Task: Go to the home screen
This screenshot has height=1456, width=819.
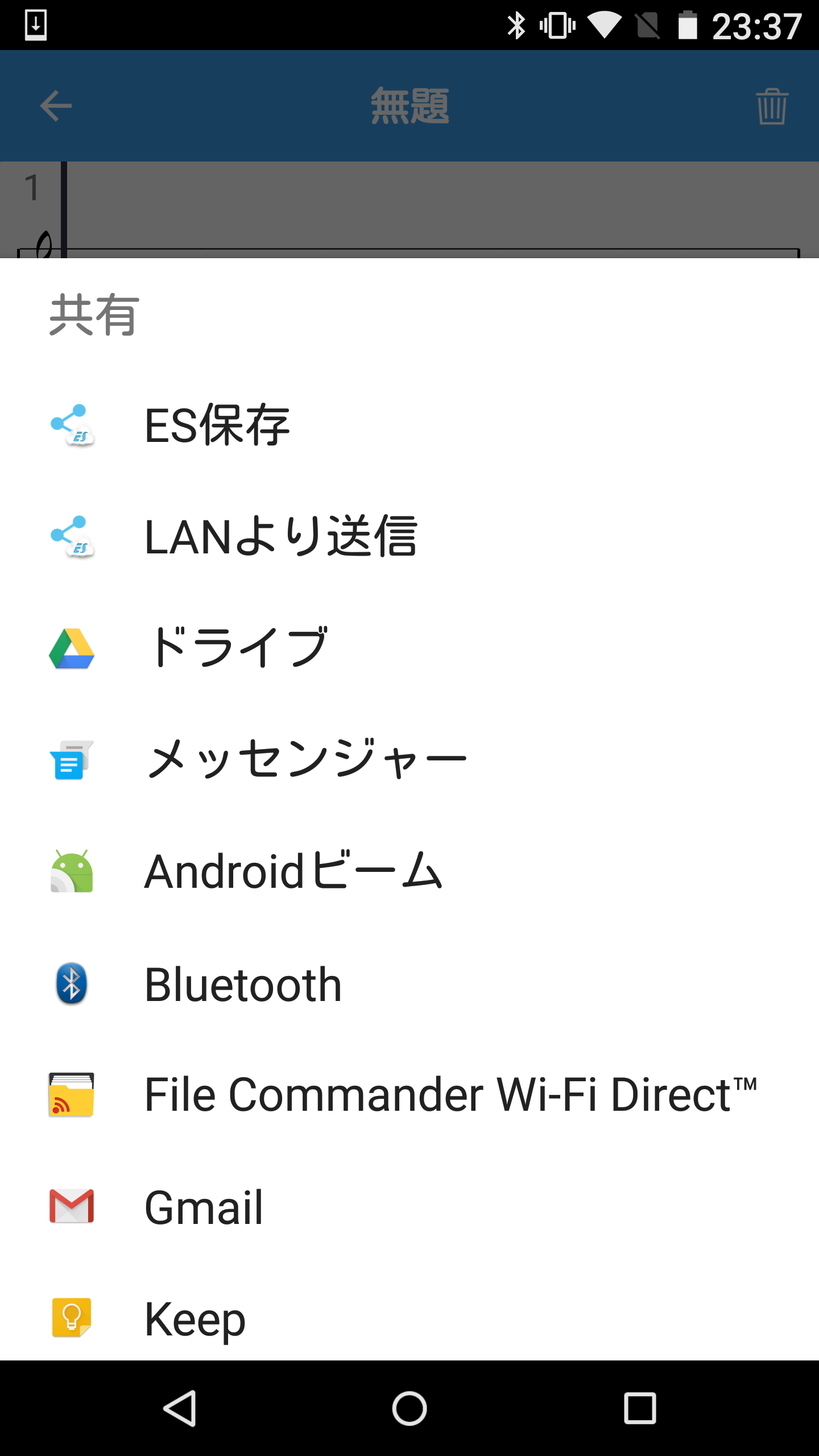Action: (409, 1408)
